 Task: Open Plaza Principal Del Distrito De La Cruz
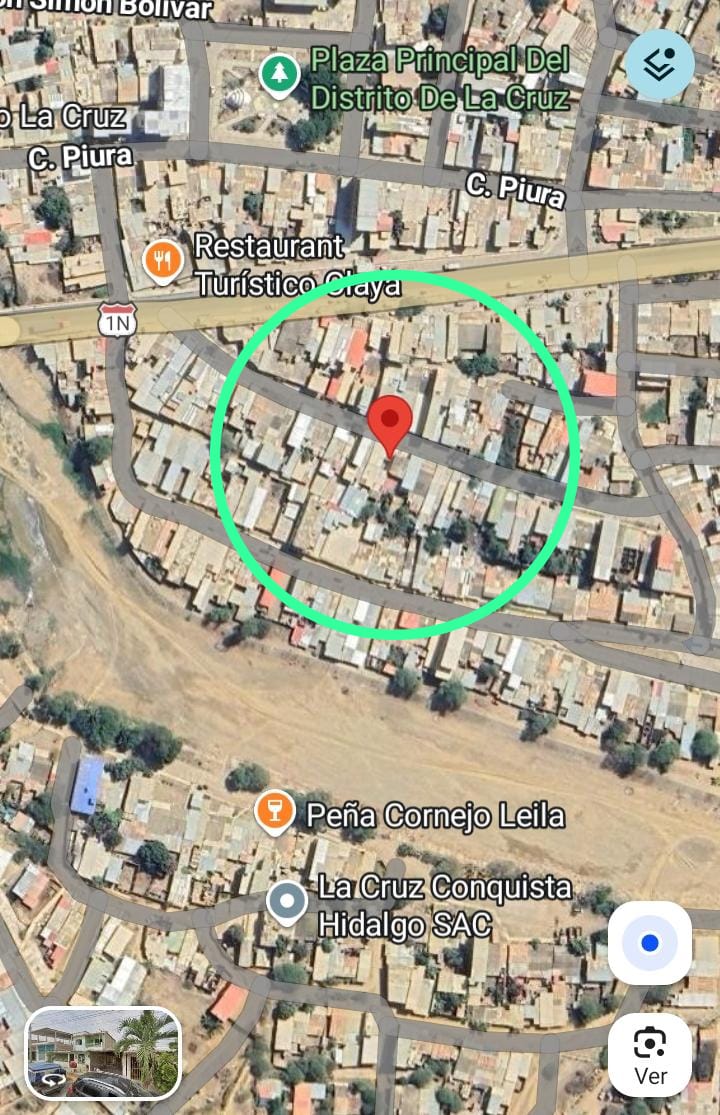[280, 72]
